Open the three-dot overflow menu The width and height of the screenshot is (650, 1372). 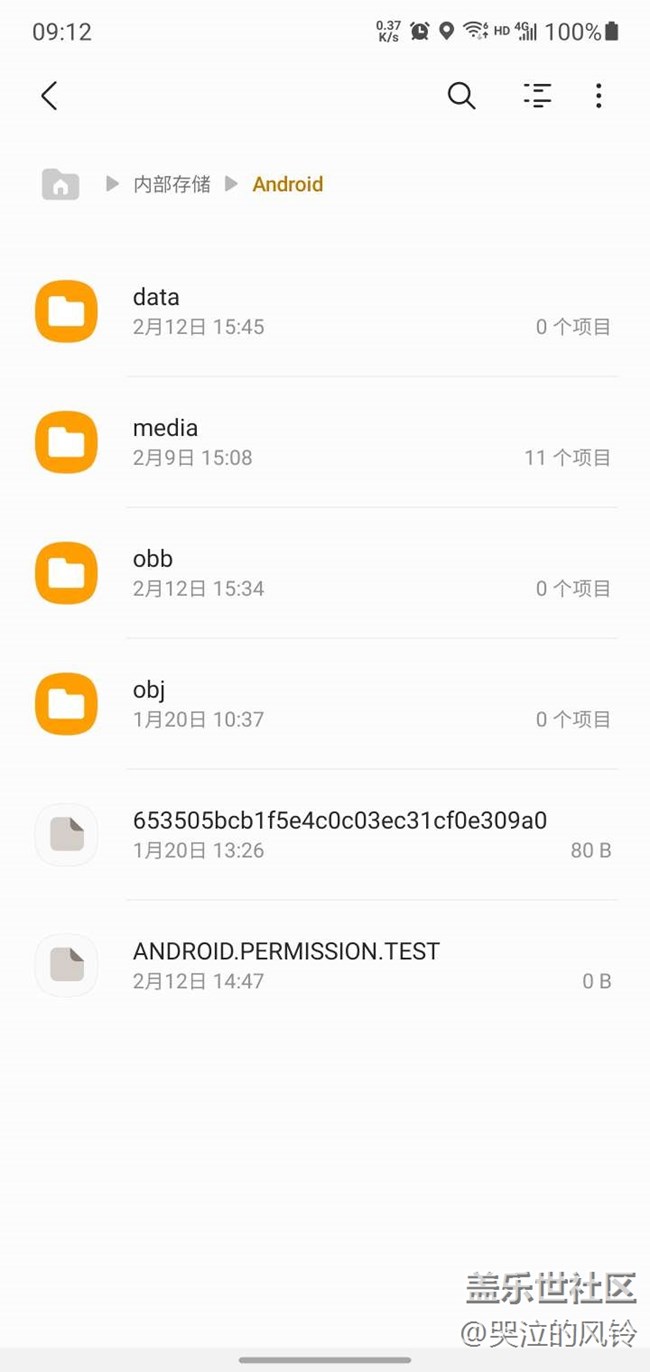coord(598,96)
